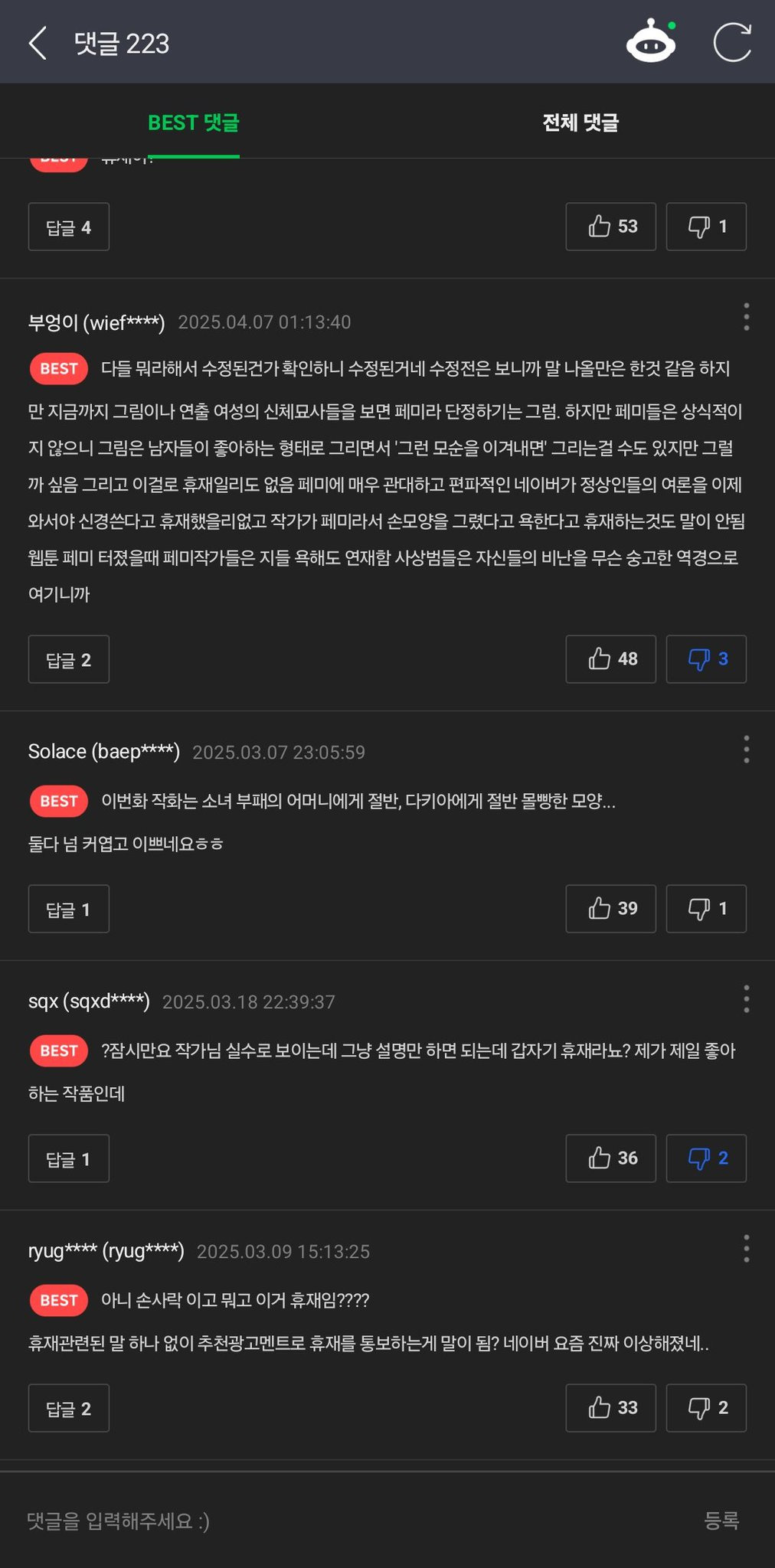
Task: Dislike ryug****'s comment
Action: (x=705, y=1408)
